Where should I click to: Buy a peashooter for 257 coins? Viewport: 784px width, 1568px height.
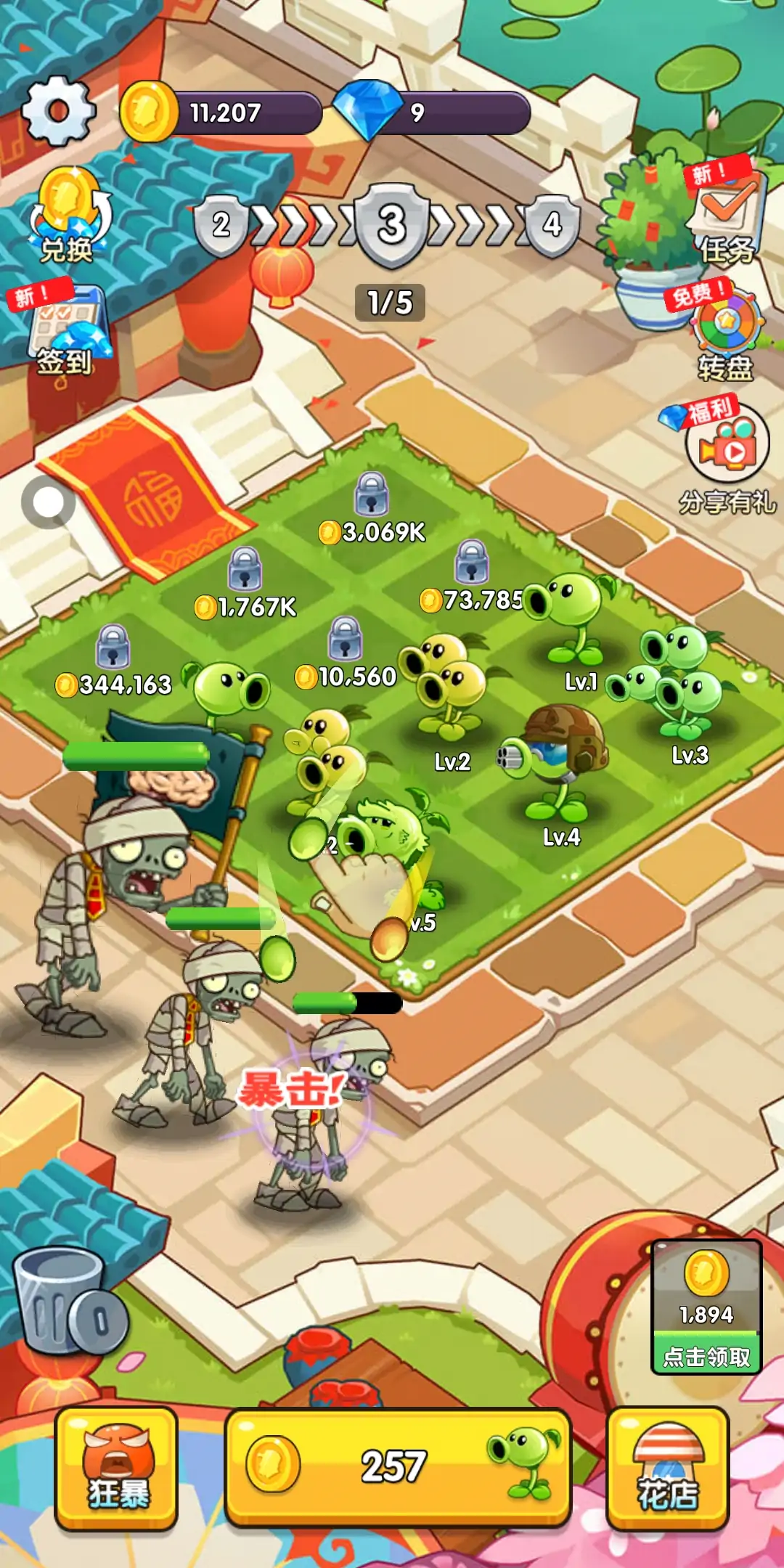397,1466
